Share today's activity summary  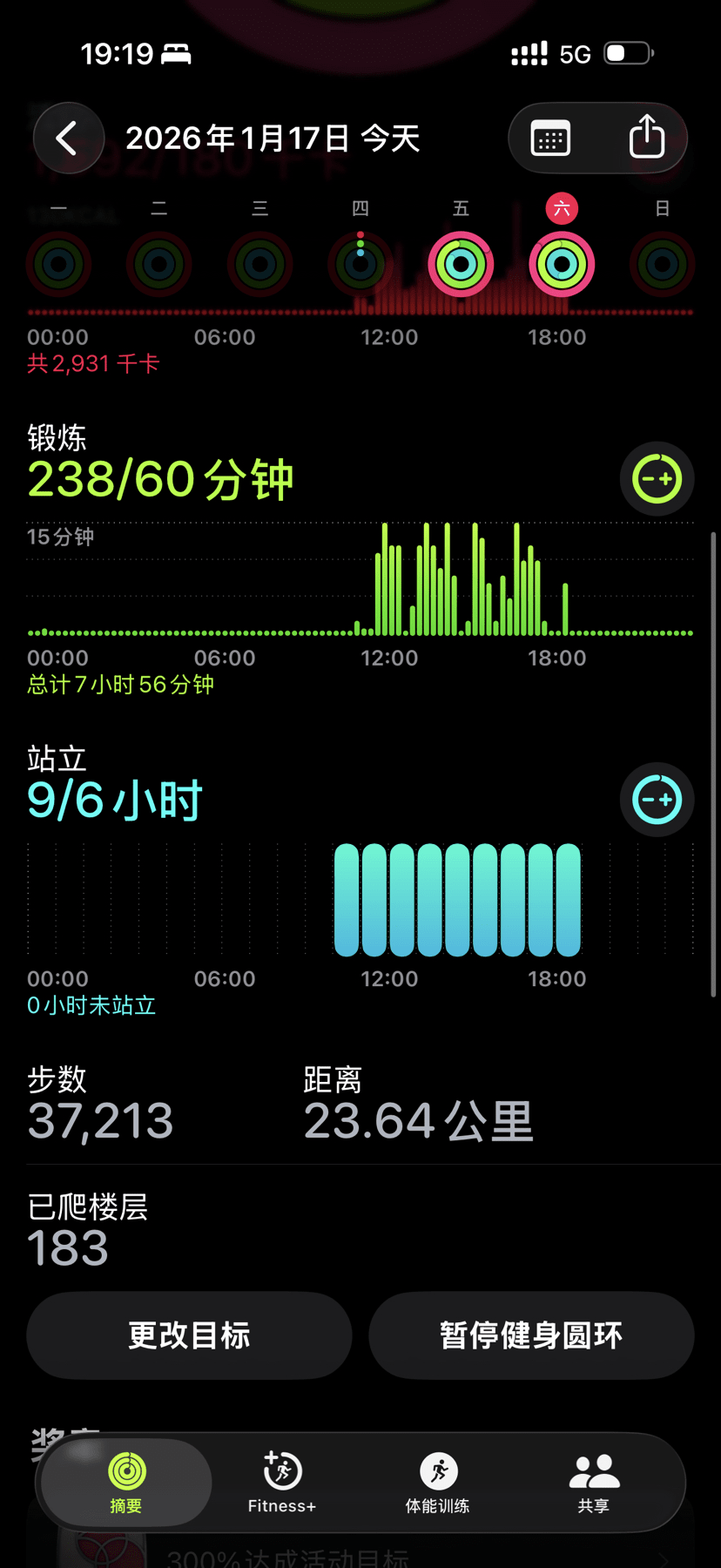(646, 138)
